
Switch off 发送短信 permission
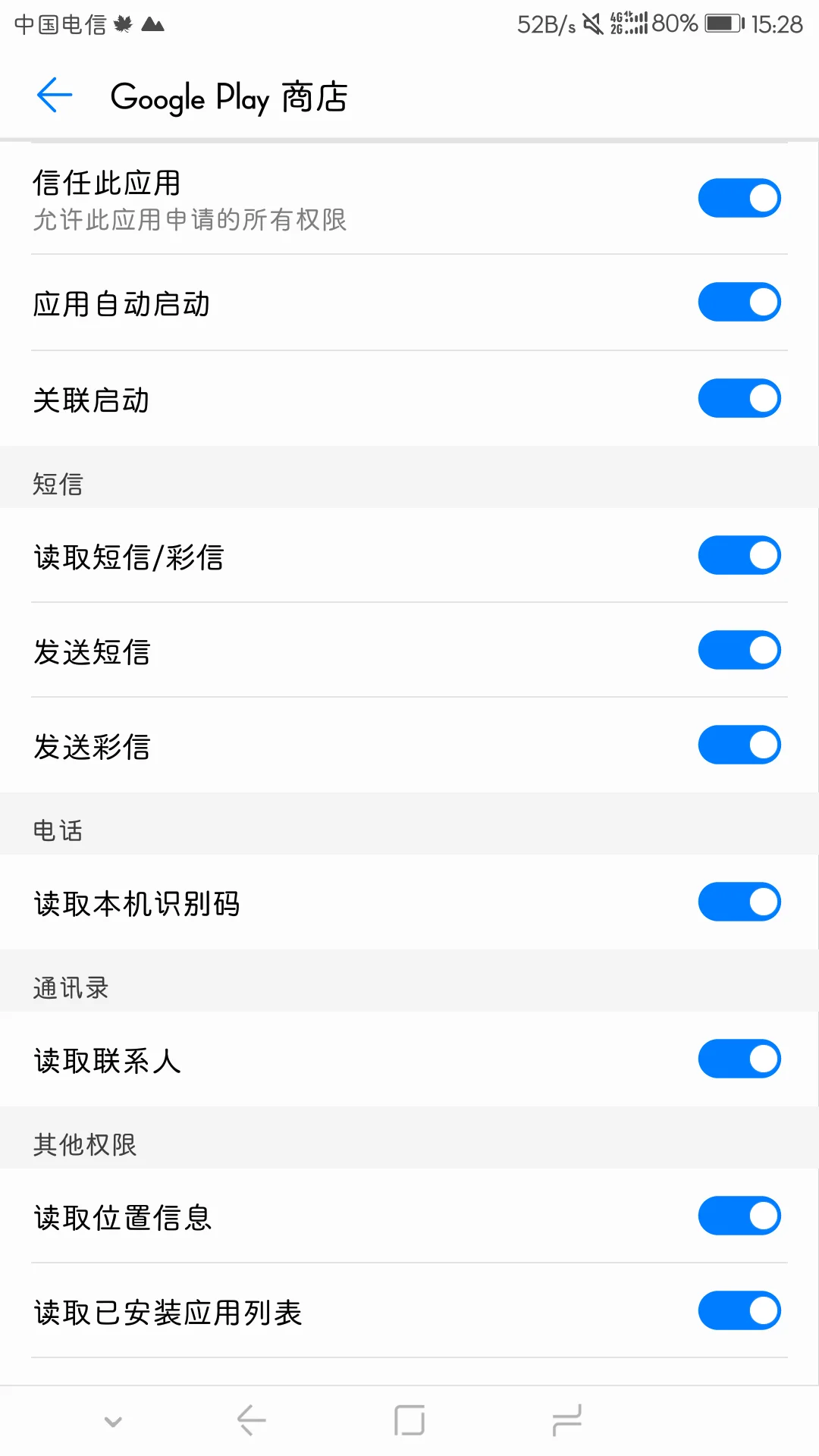pyautogui.click(x=739, y=650)
